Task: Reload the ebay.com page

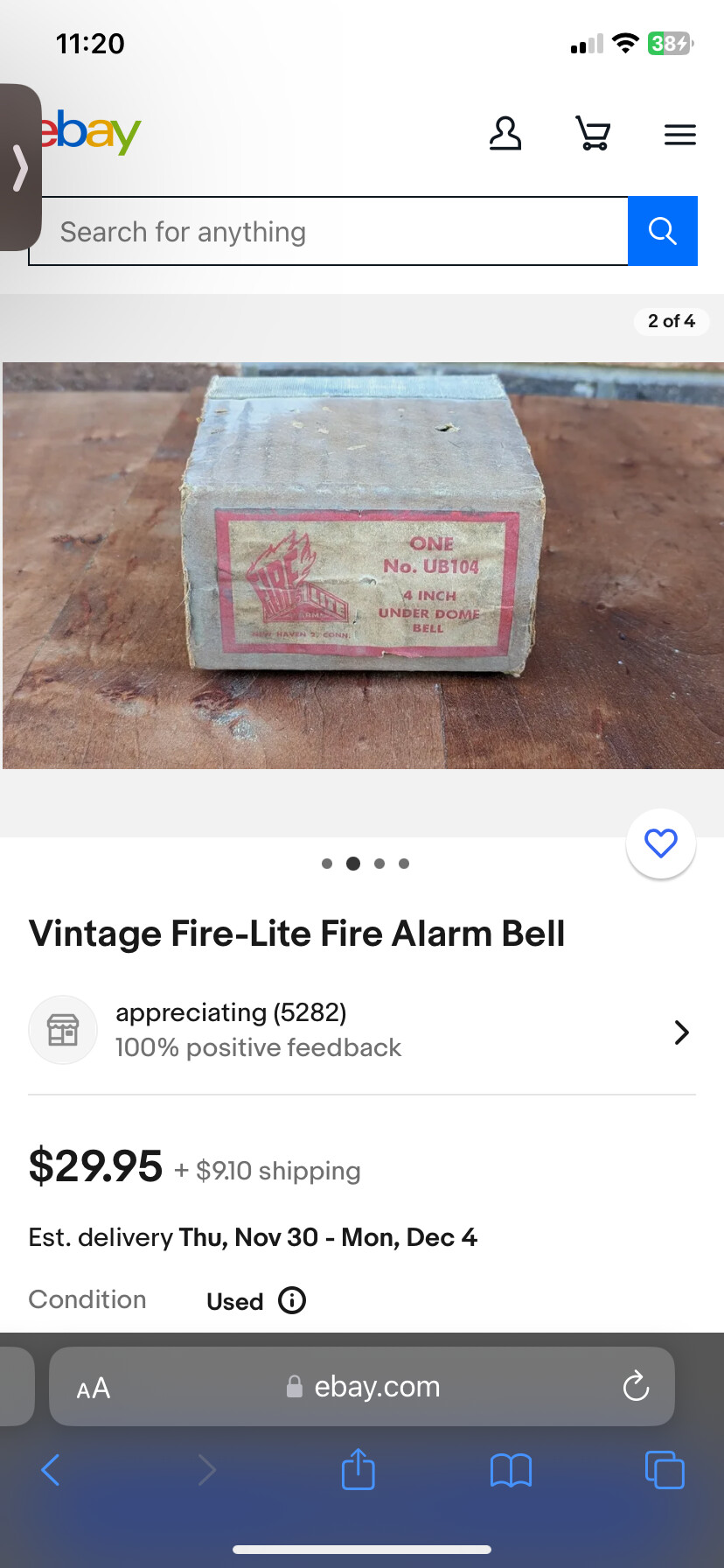Action: coord(636,1386)
